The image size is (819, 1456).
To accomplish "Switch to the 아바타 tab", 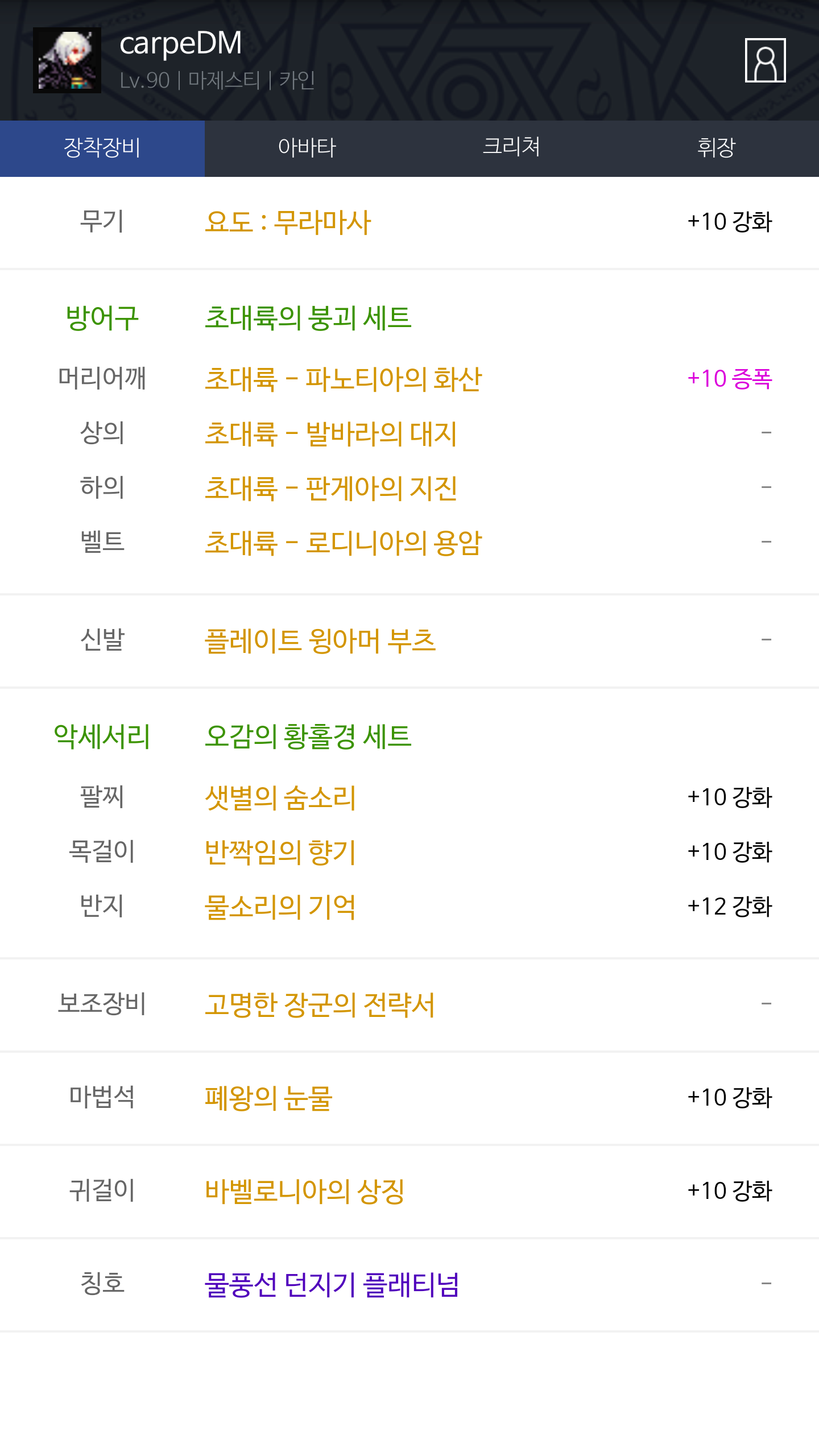I will [307, 148].
